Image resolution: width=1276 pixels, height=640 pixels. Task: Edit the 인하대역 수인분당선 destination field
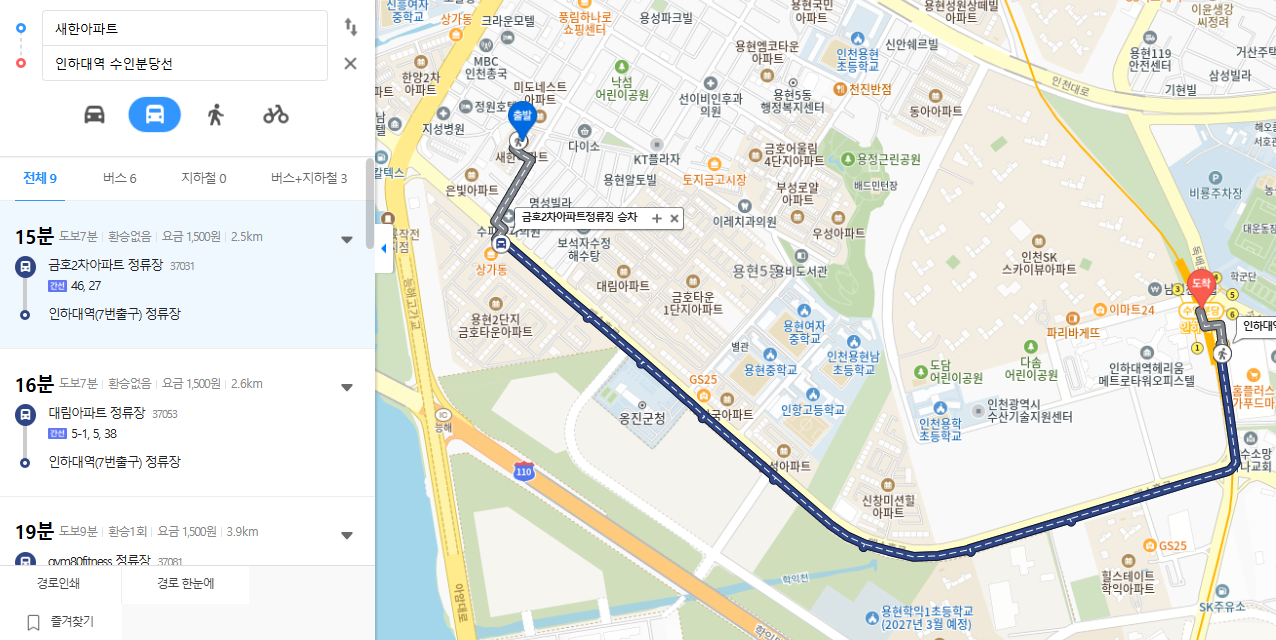[x=185, y=63]
